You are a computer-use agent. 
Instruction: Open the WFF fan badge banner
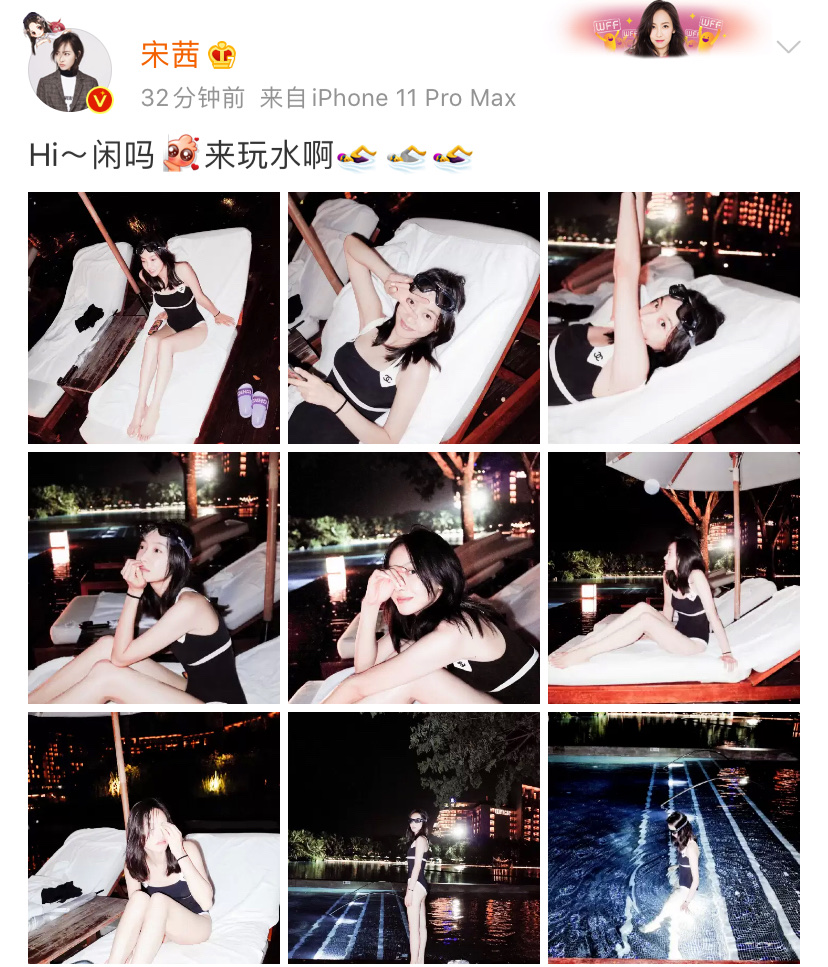coord(660,30)
